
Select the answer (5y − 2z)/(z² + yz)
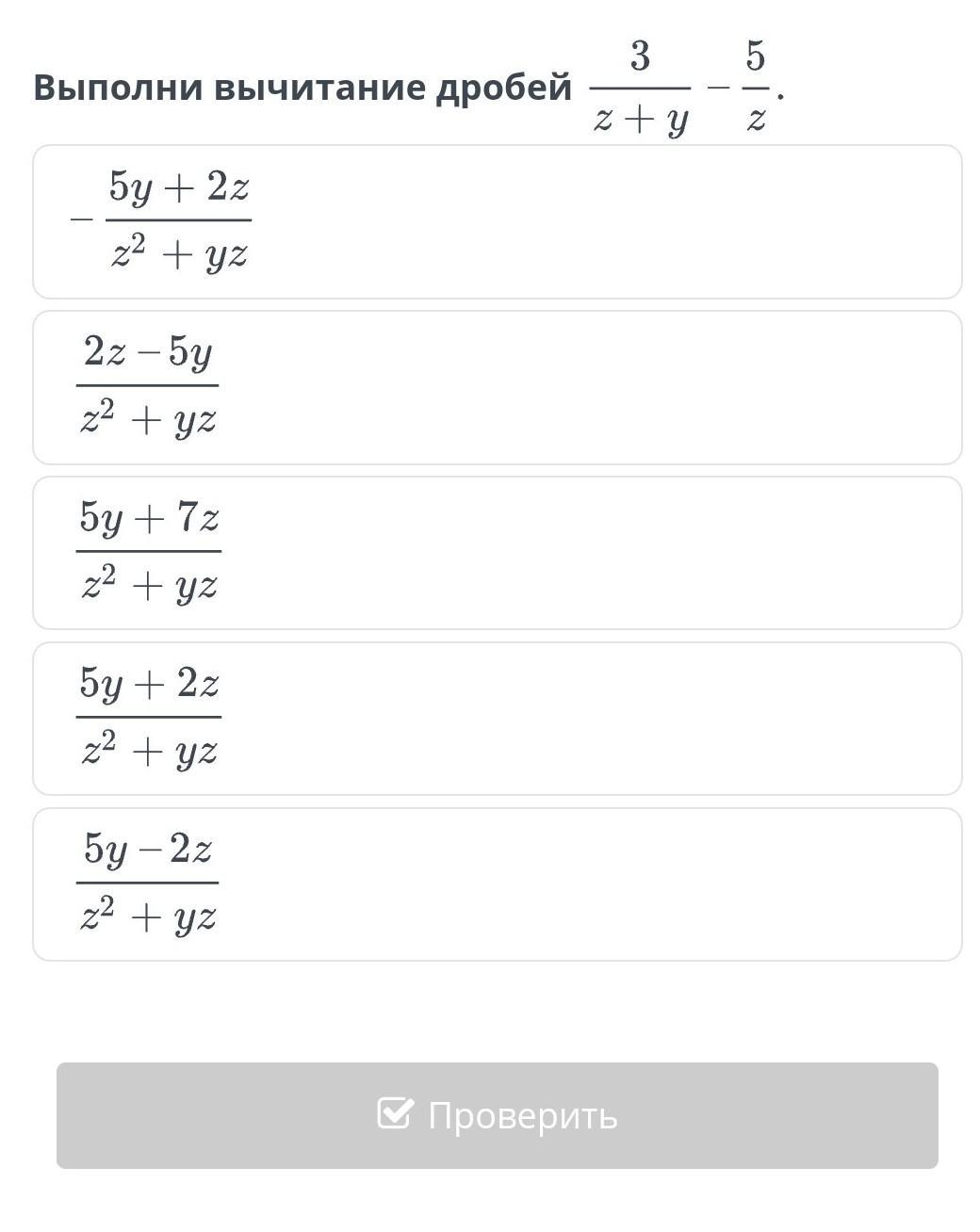(497, 884)
